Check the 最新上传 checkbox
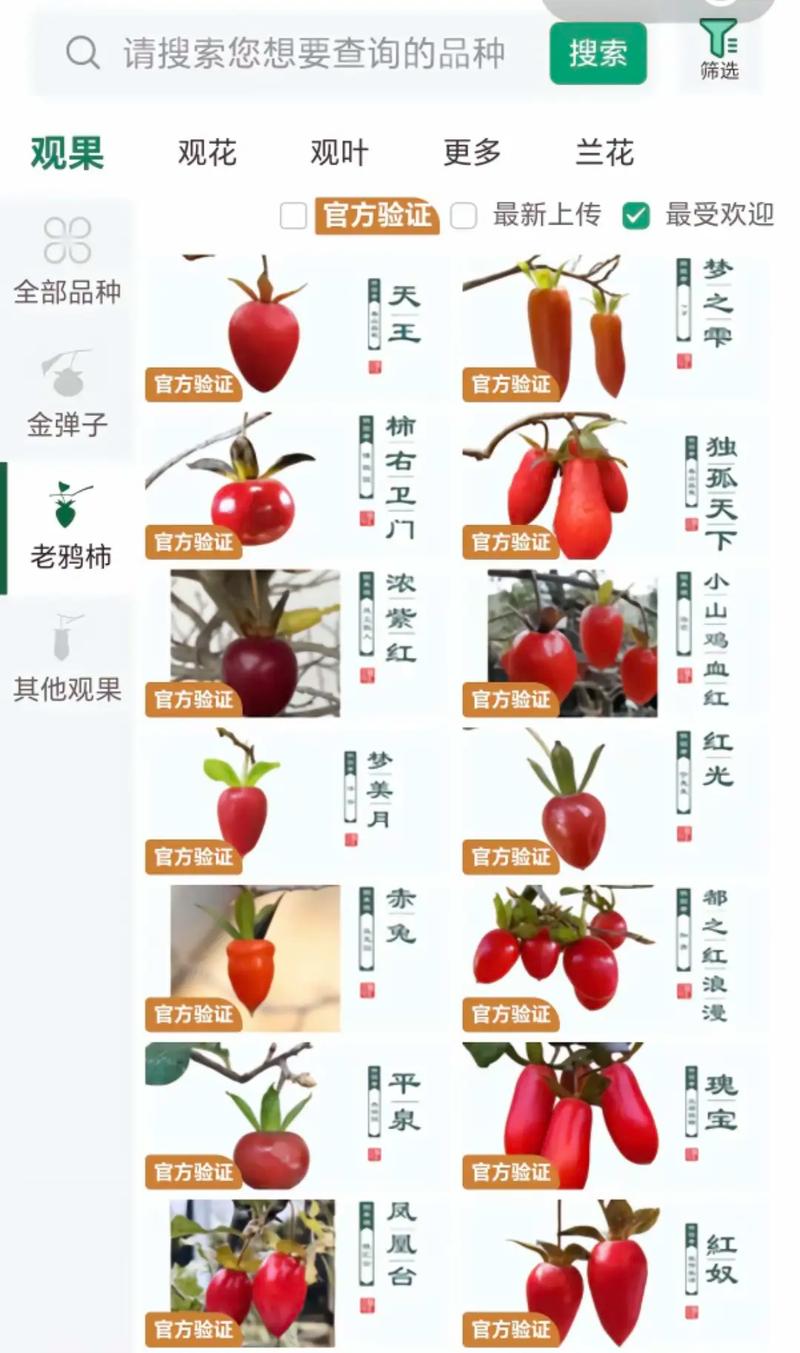Image resolution: width=800 pixels, height=1353 pixels. pyautogui.click(x=463, y=215)
